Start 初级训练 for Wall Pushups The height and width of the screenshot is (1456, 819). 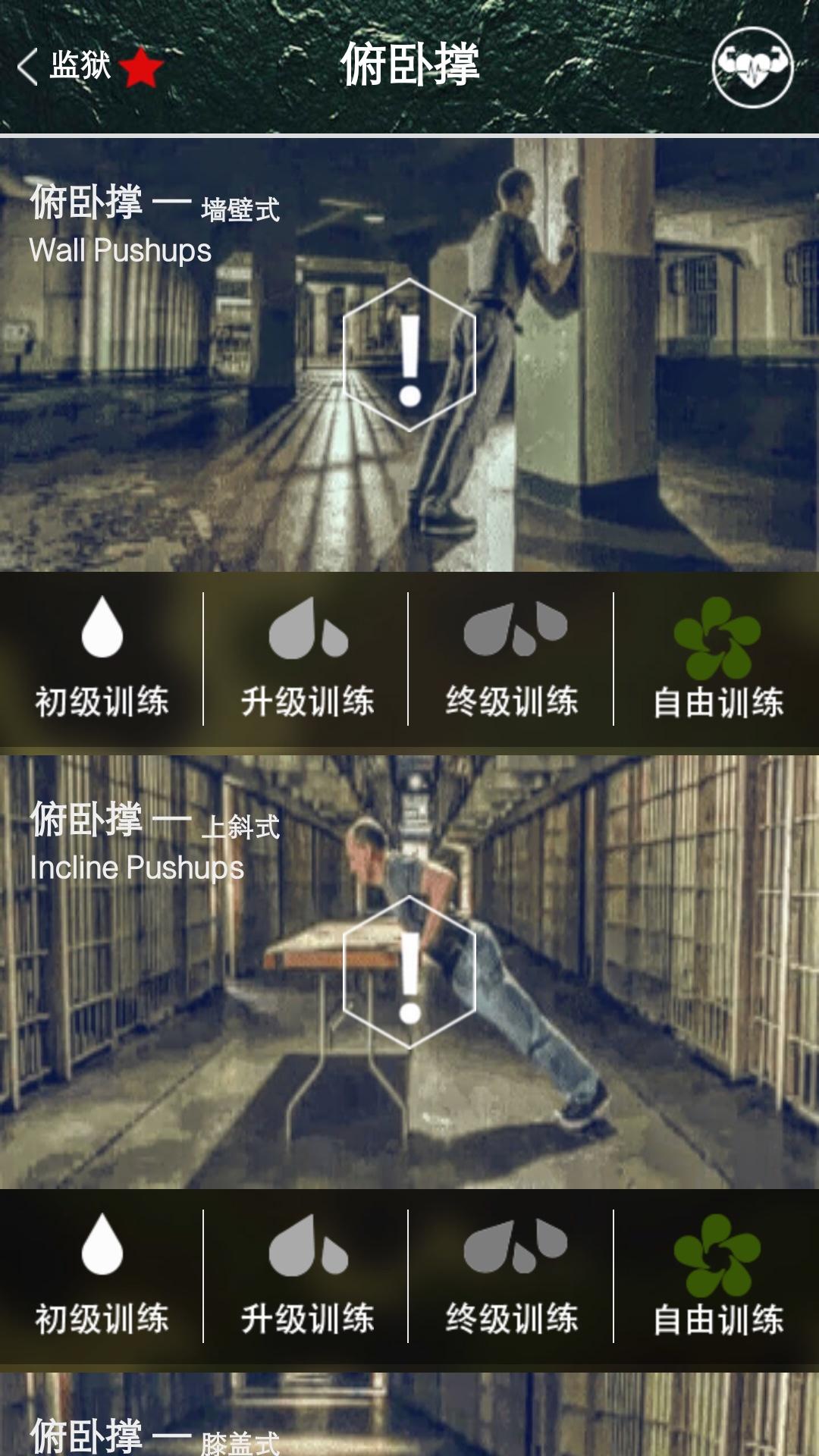point(102,658)
